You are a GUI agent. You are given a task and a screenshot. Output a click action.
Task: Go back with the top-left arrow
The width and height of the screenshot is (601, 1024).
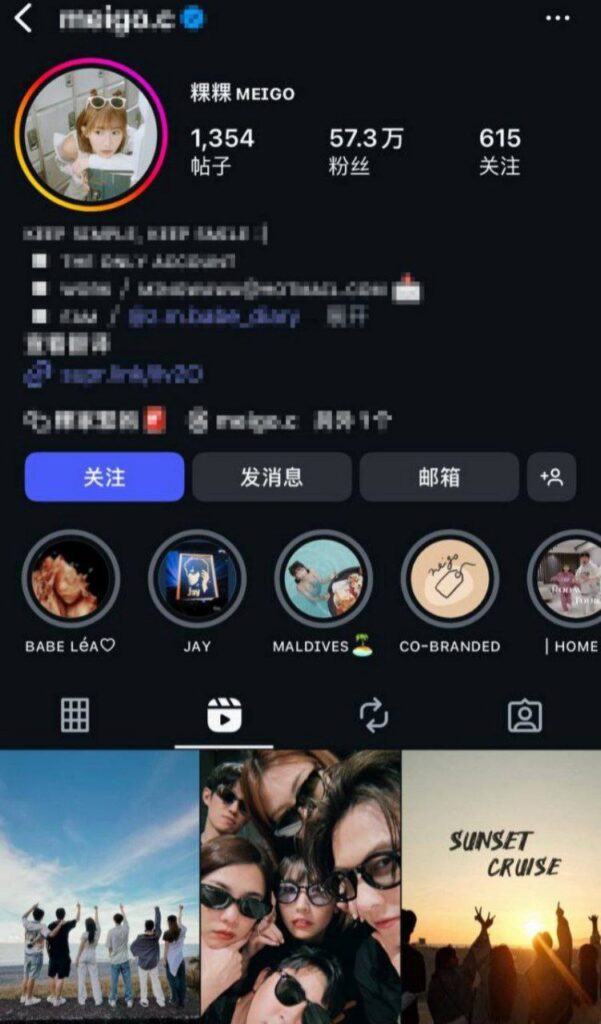(23, 18)
